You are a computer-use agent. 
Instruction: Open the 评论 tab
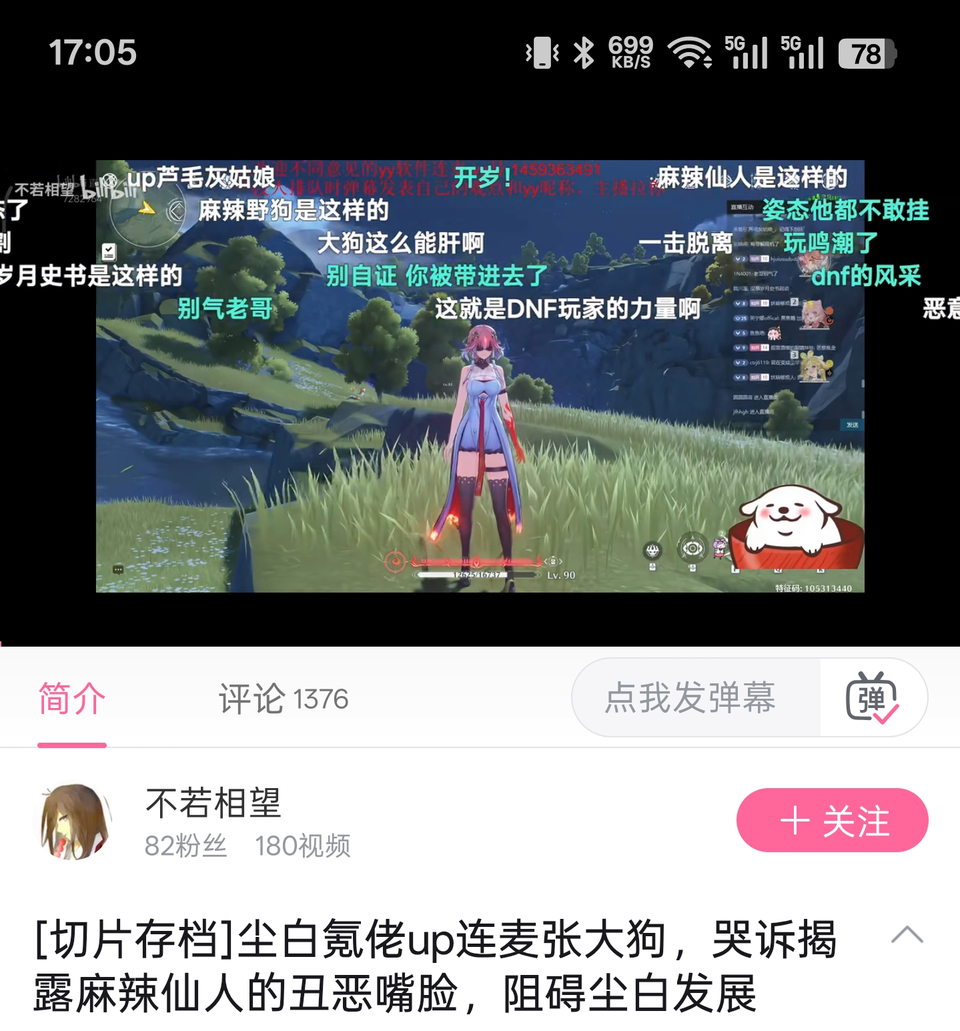[283, 699]
